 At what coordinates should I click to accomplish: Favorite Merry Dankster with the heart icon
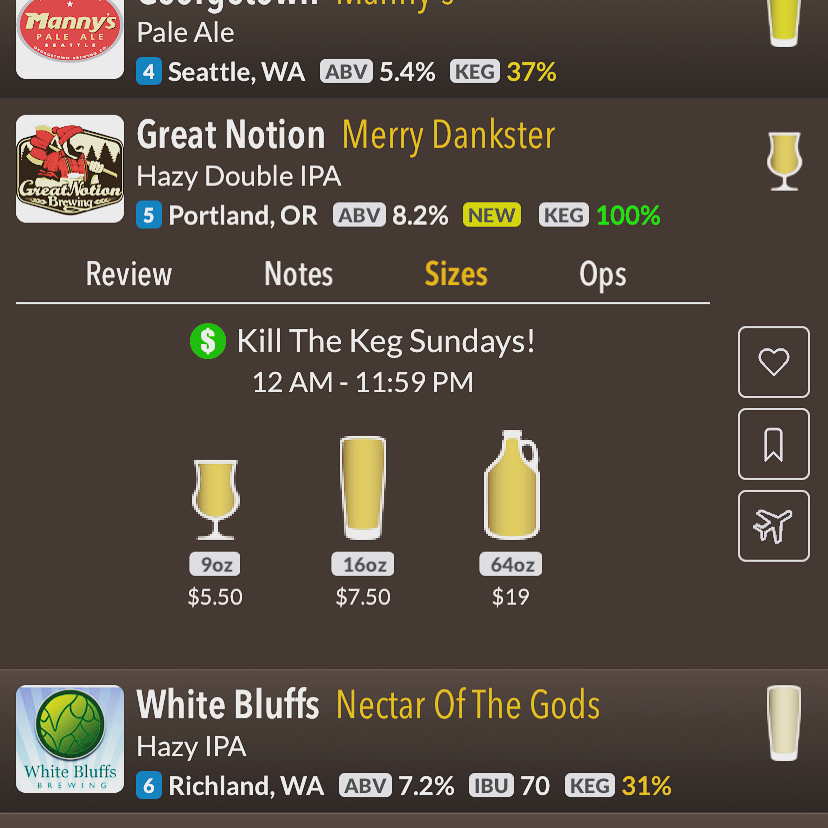pyautogui.click(x=773, y=362)
